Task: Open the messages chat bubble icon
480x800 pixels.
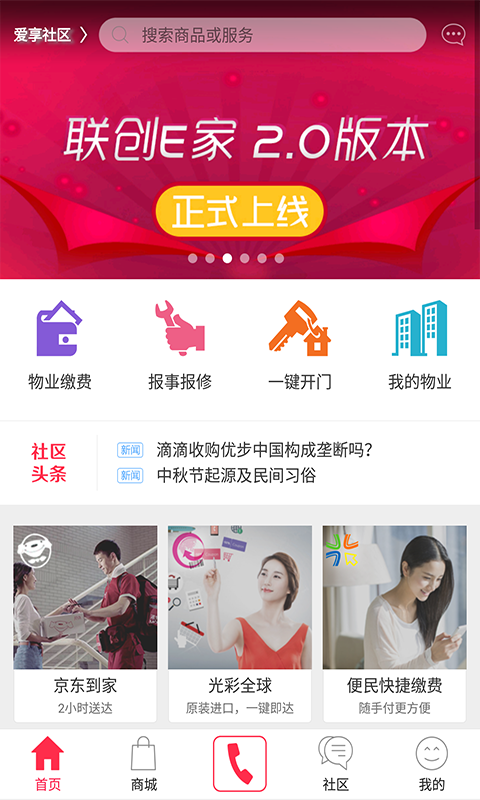Action: (453, 35)
